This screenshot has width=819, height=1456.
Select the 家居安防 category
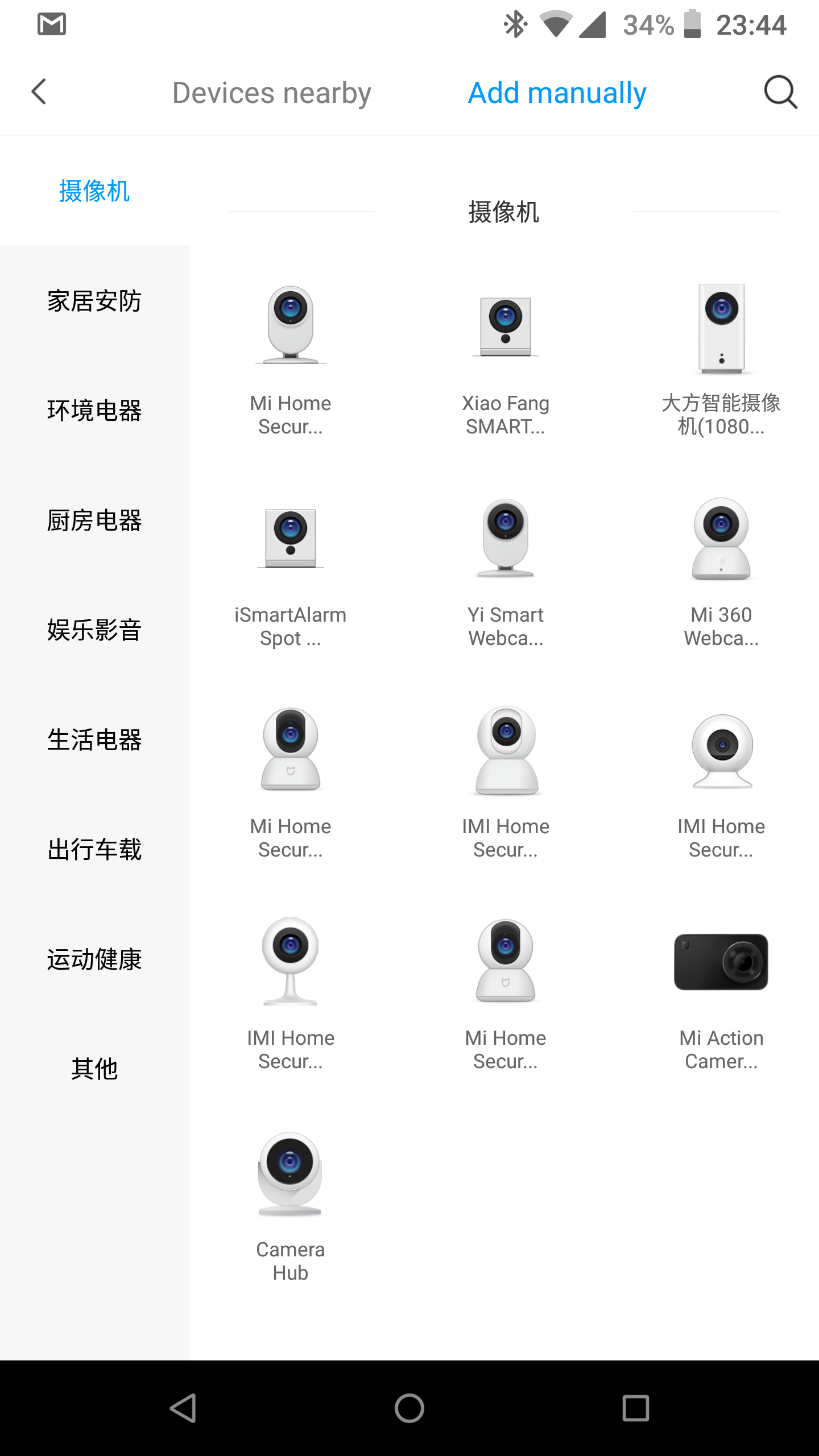click(94, 301)
